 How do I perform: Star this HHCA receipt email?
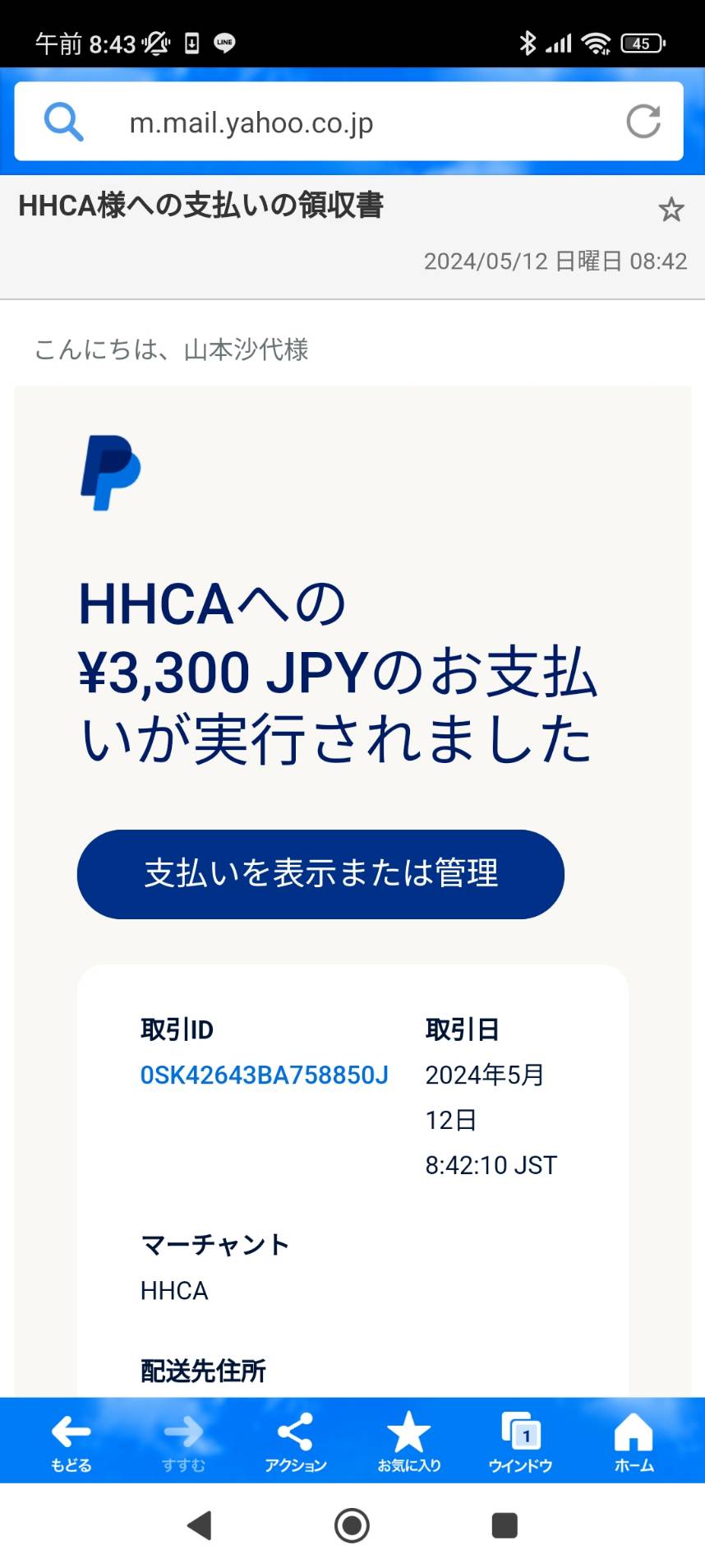(671, 210)
